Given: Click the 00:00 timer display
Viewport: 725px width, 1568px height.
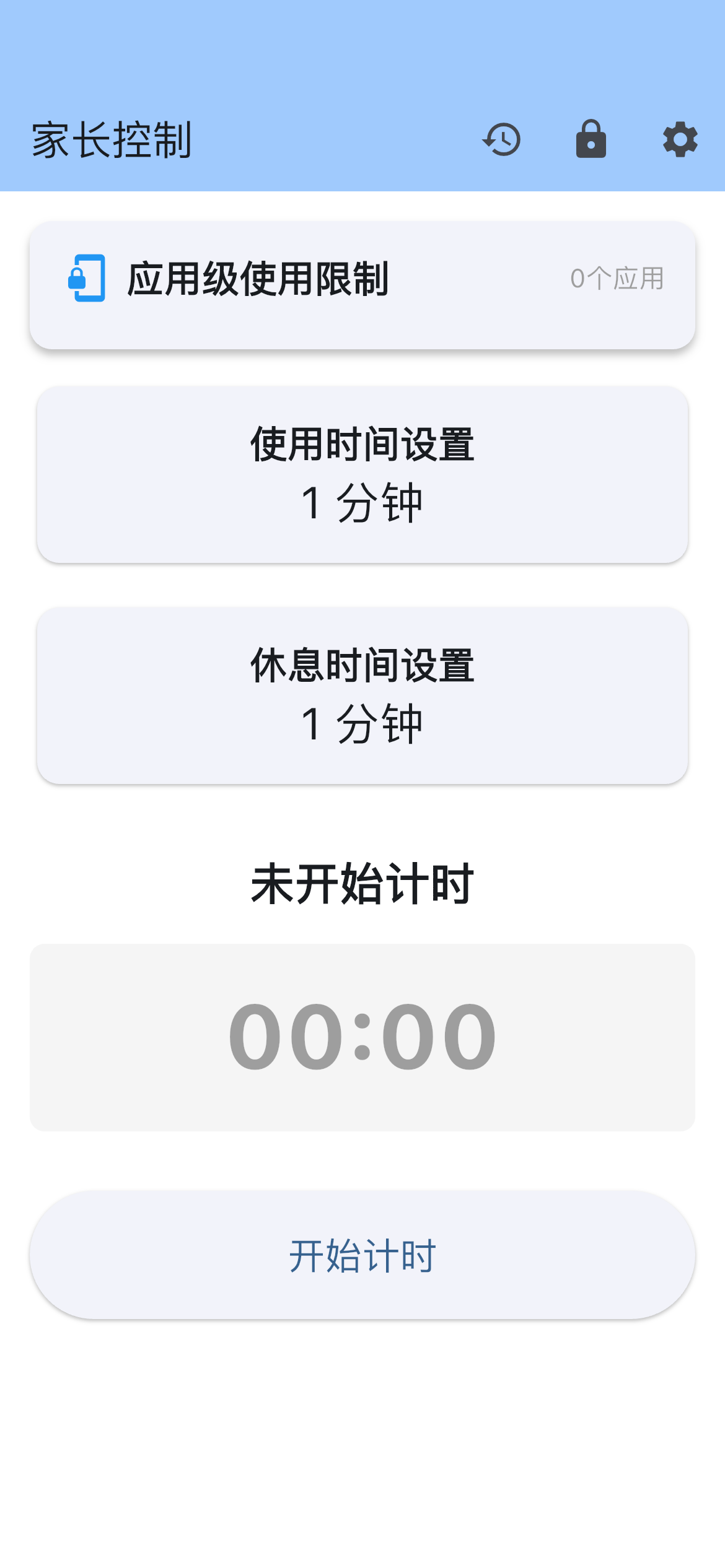Looking at the screenshot, I should 362,1037.
